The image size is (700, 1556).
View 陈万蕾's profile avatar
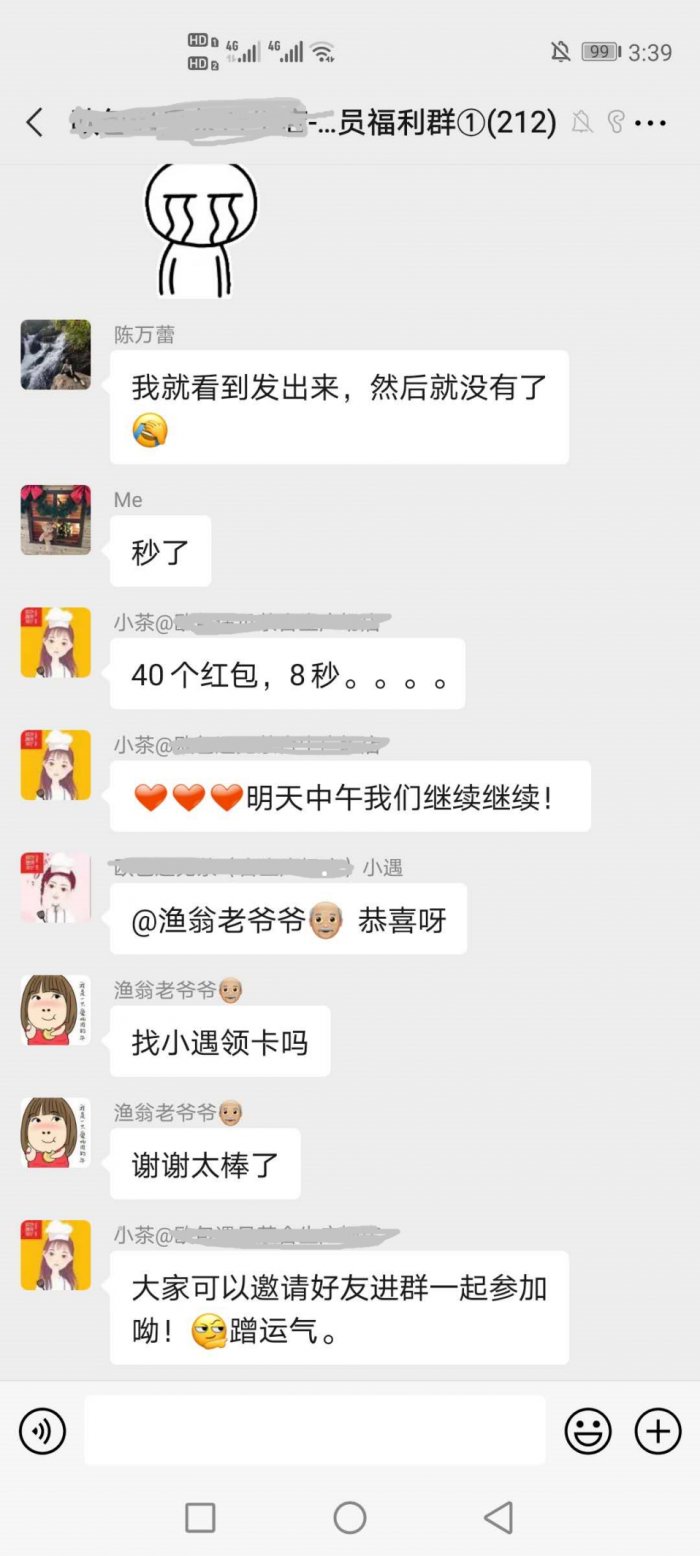pos(56,355)
